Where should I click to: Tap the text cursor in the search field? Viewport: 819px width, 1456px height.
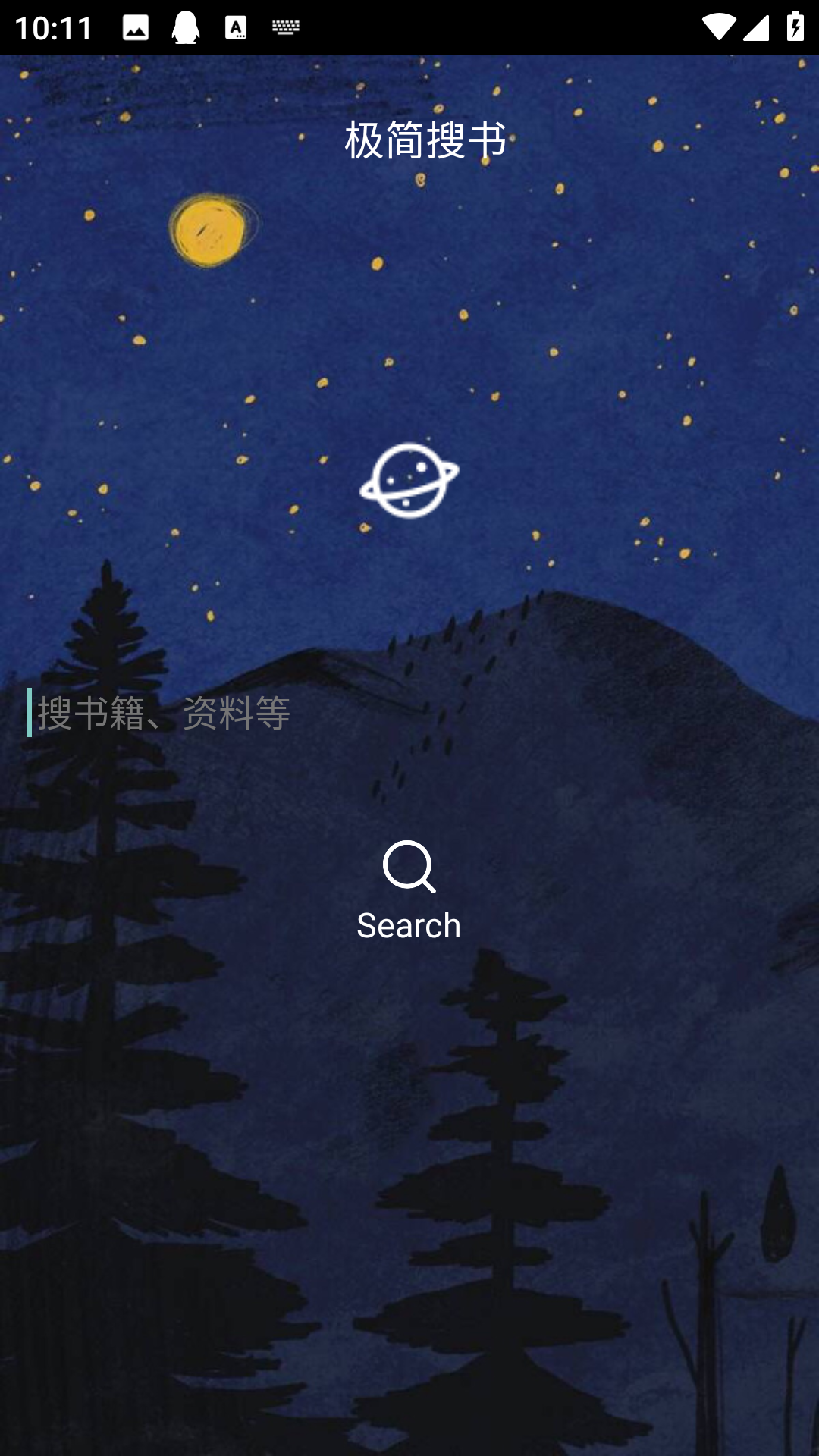tap(31, 711)
